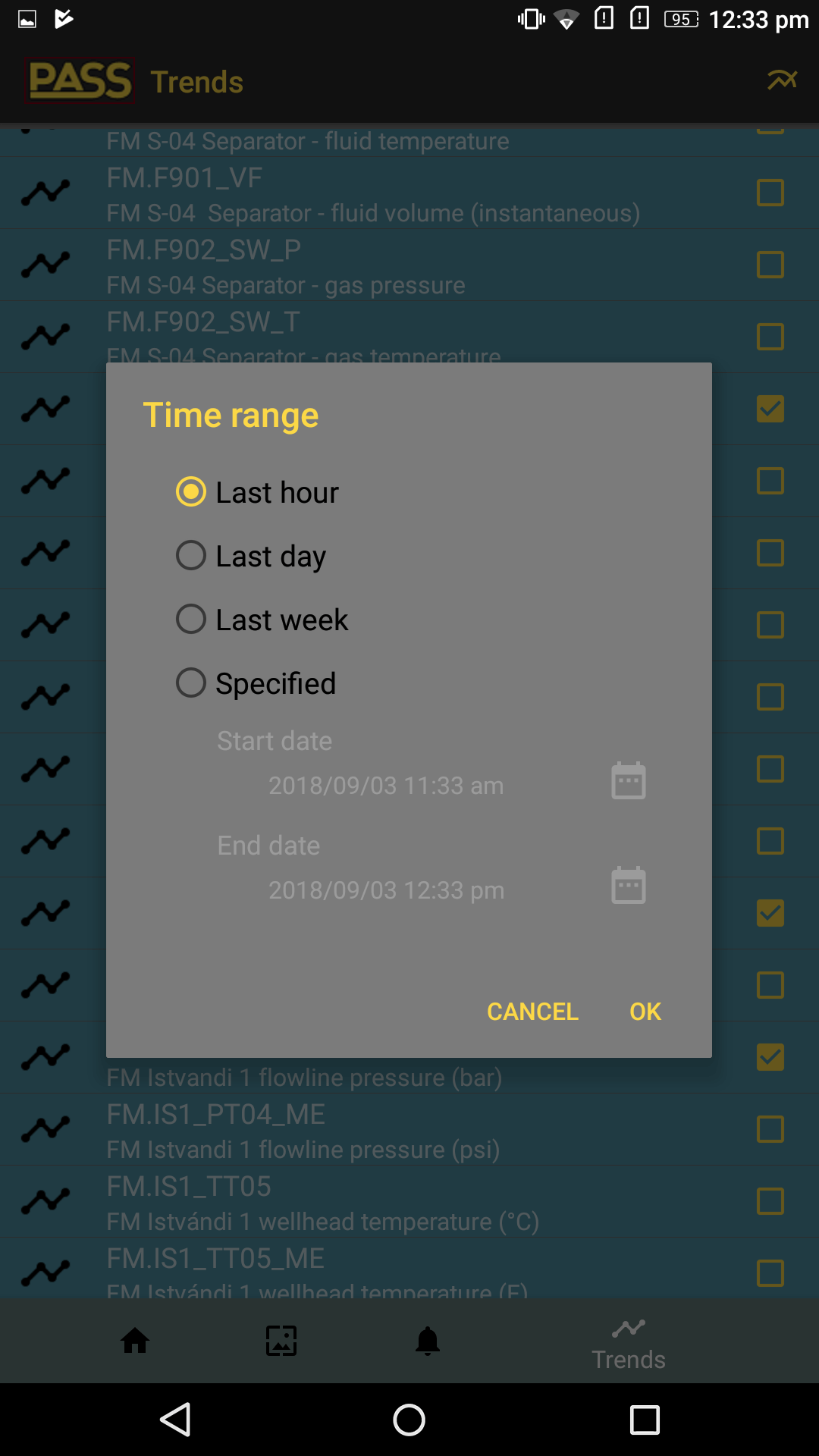Choose the Last day time range
The height and width of the screenshot is (1456, 819).
(x=252, y=556)
